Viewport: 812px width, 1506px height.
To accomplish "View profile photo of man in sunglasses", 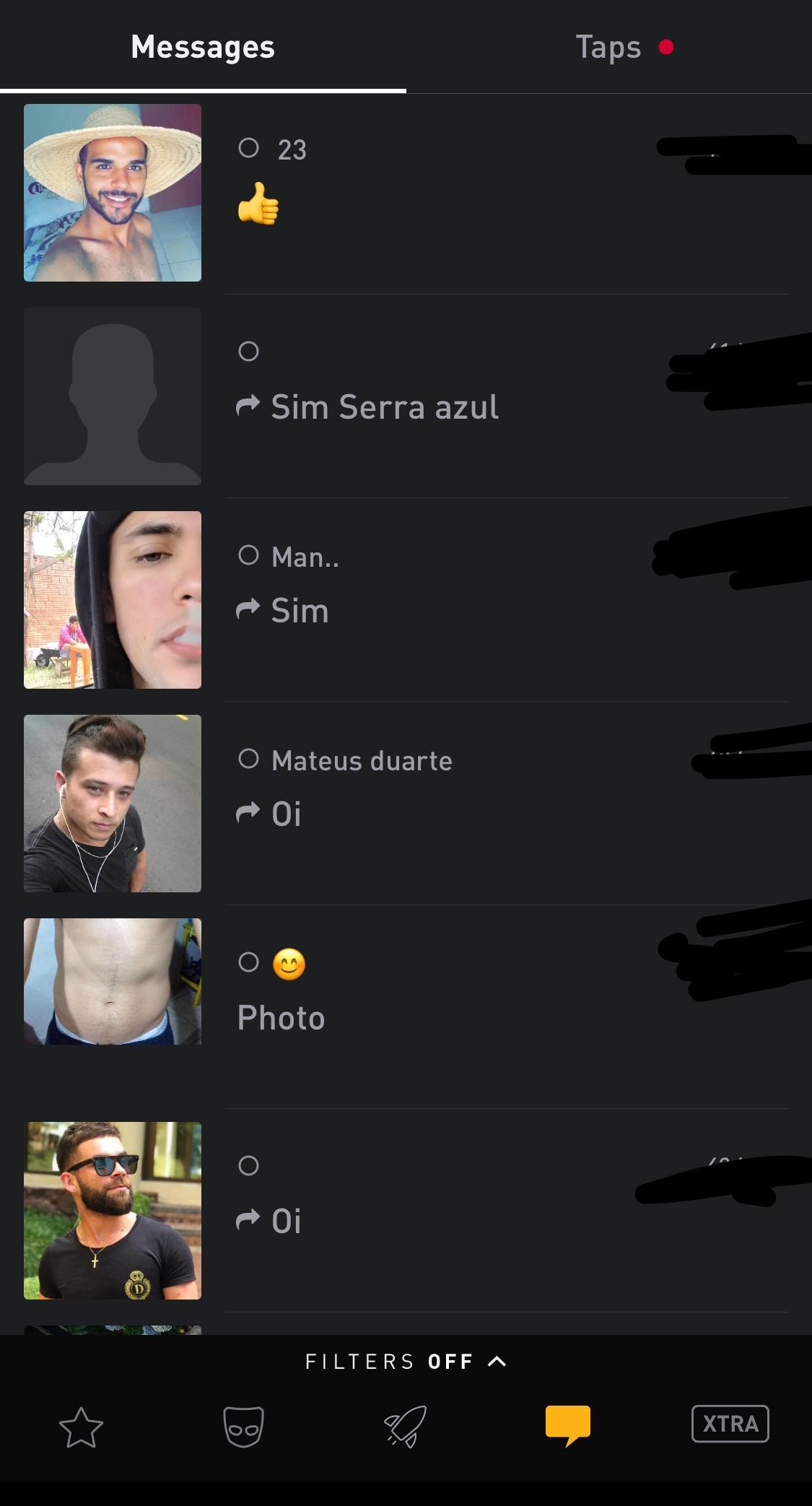I will pos(113,1211).
